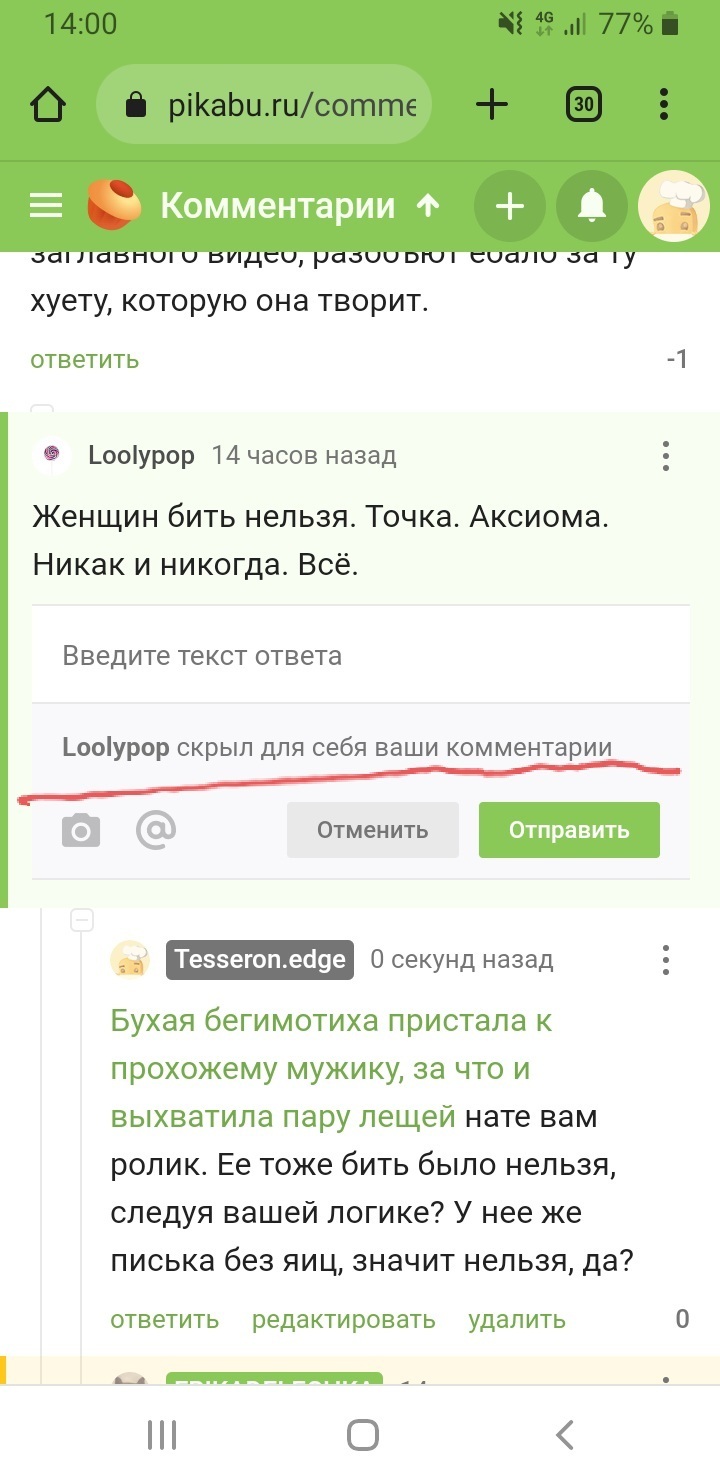Viewport: 720px width, 1480px height.
Task: Open the notifications bell
Action: (x=592, y=207)
